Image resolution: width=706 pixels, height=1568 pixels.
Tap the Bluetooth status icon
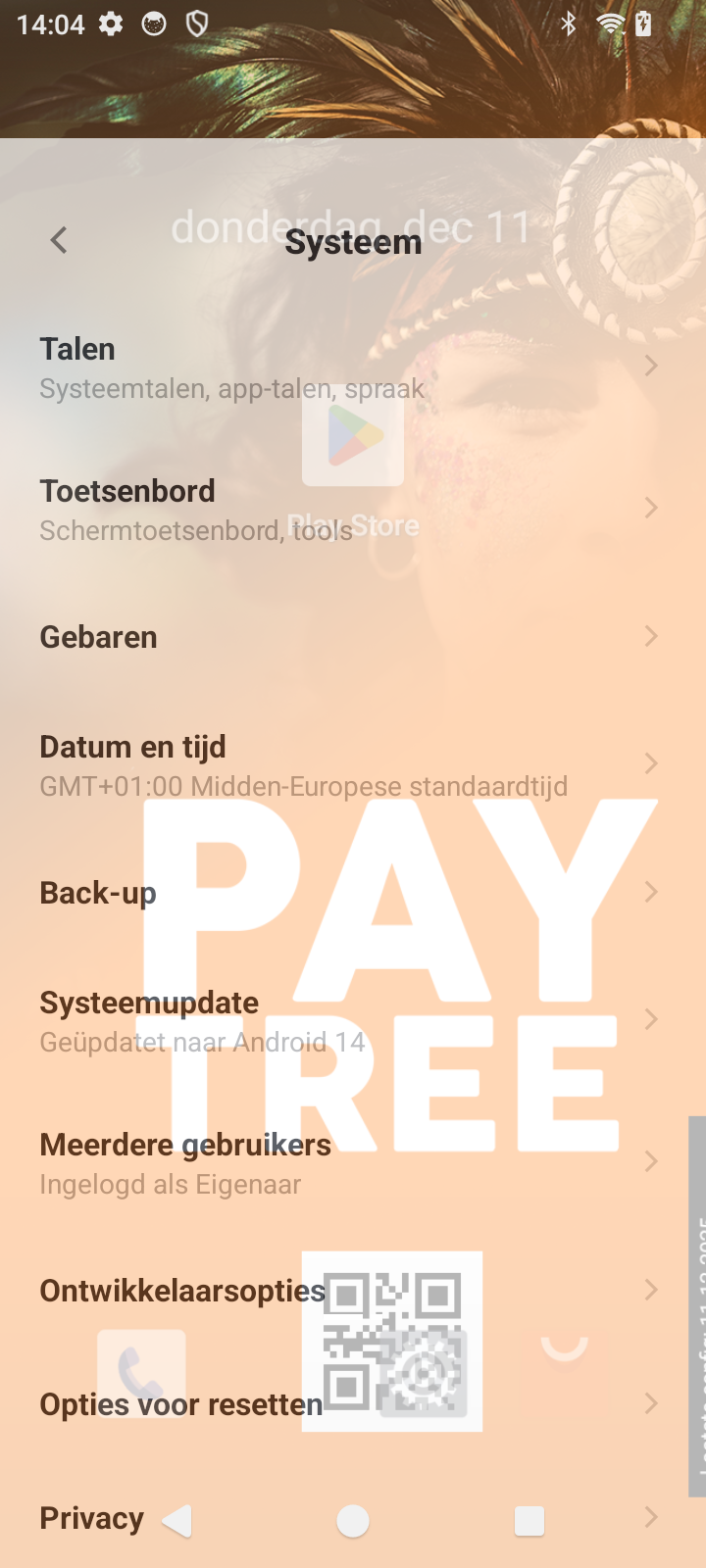570,24
